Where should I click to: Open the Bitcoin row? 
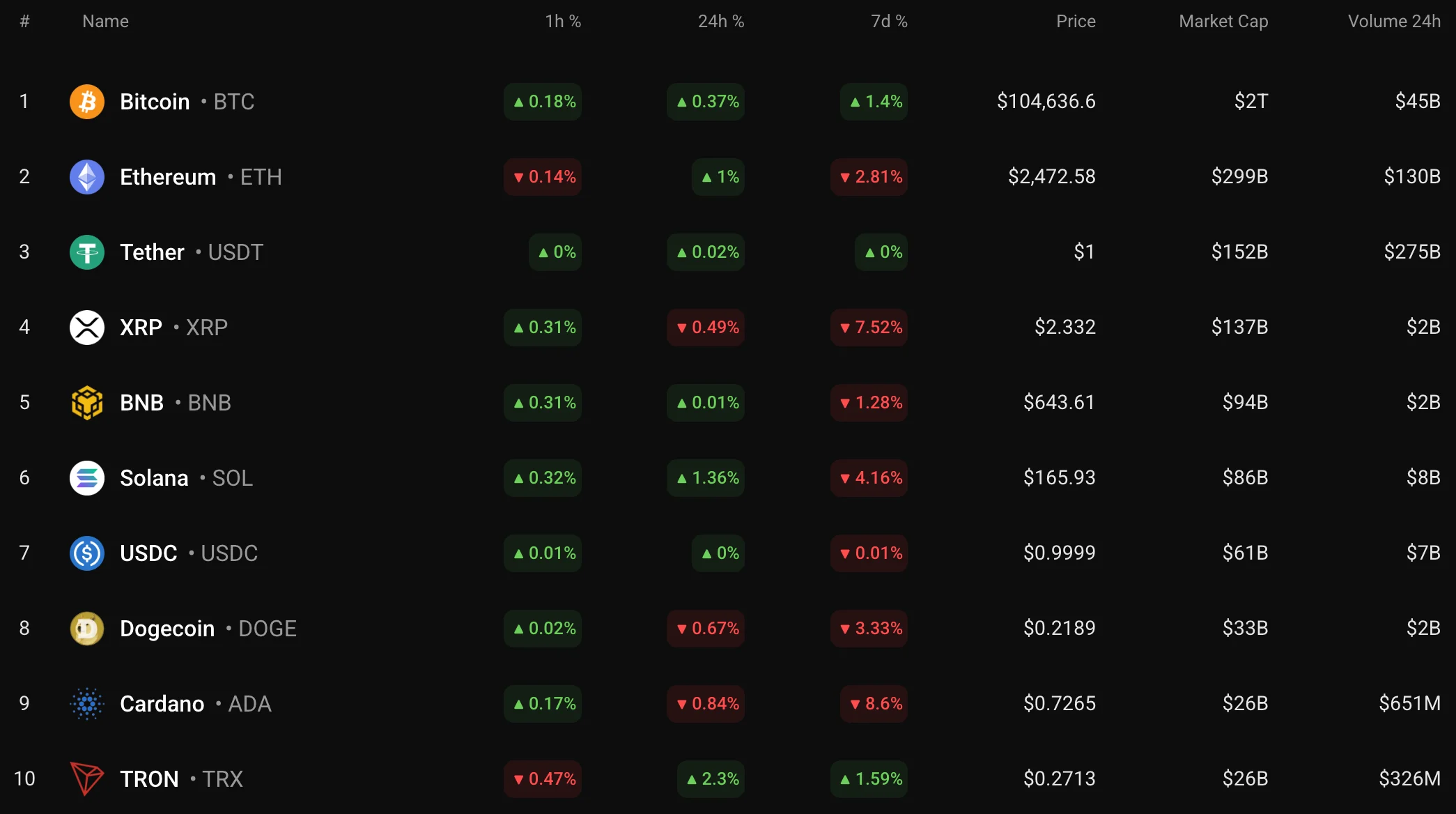155,102
